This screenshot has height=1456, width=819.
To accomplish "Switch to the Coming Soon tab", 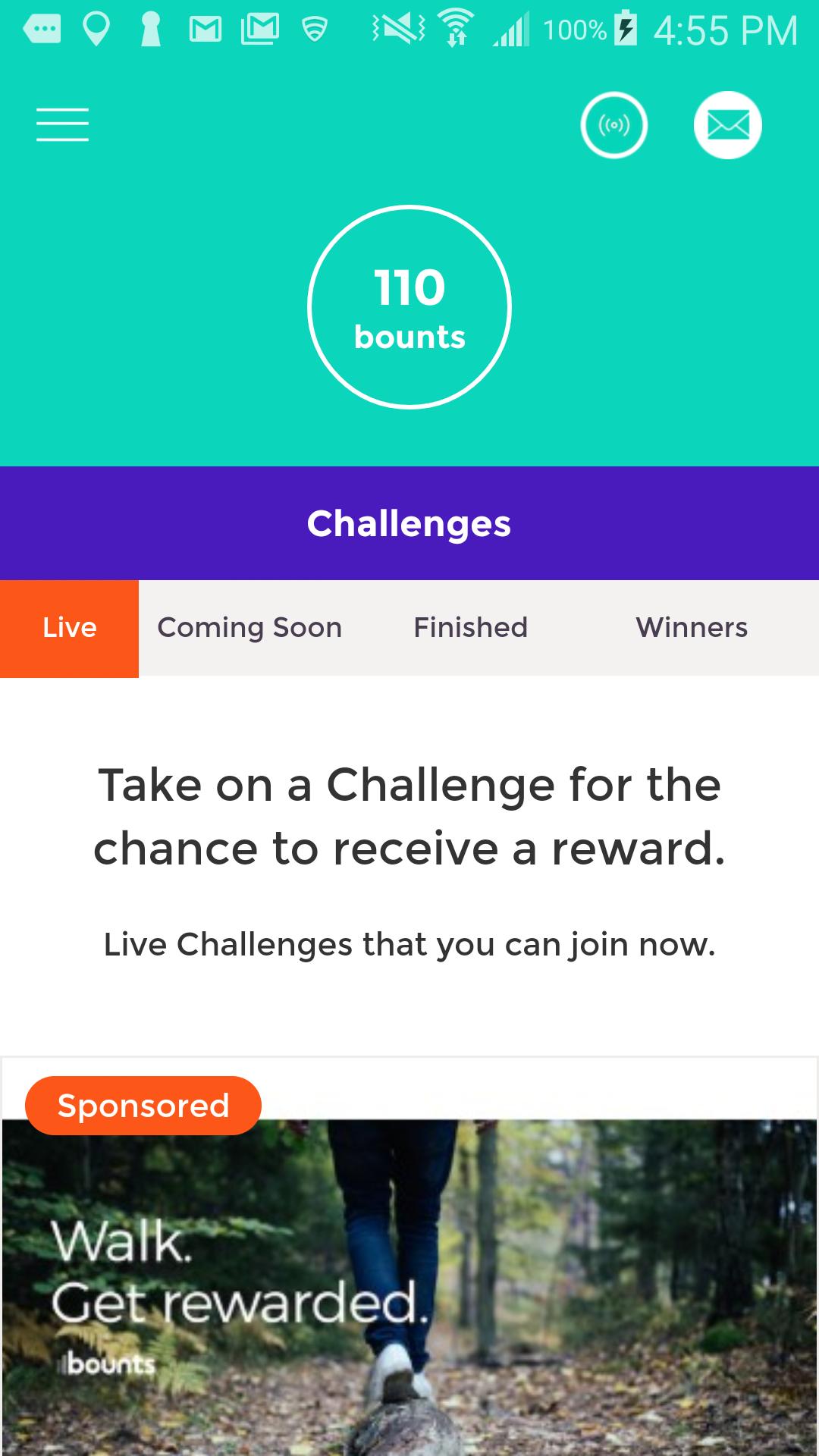I will coord(249,628).
